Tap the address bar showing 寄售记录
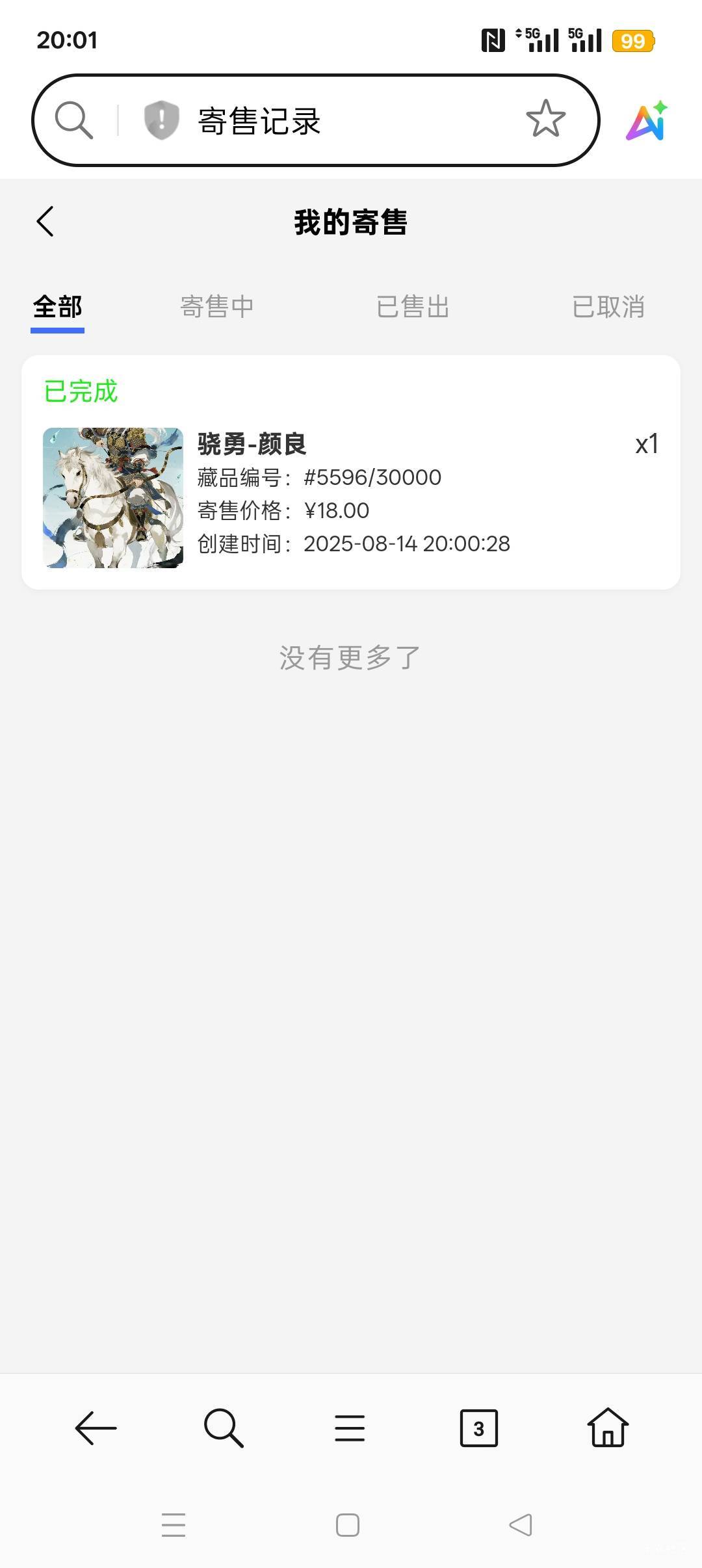 [316, 120]
